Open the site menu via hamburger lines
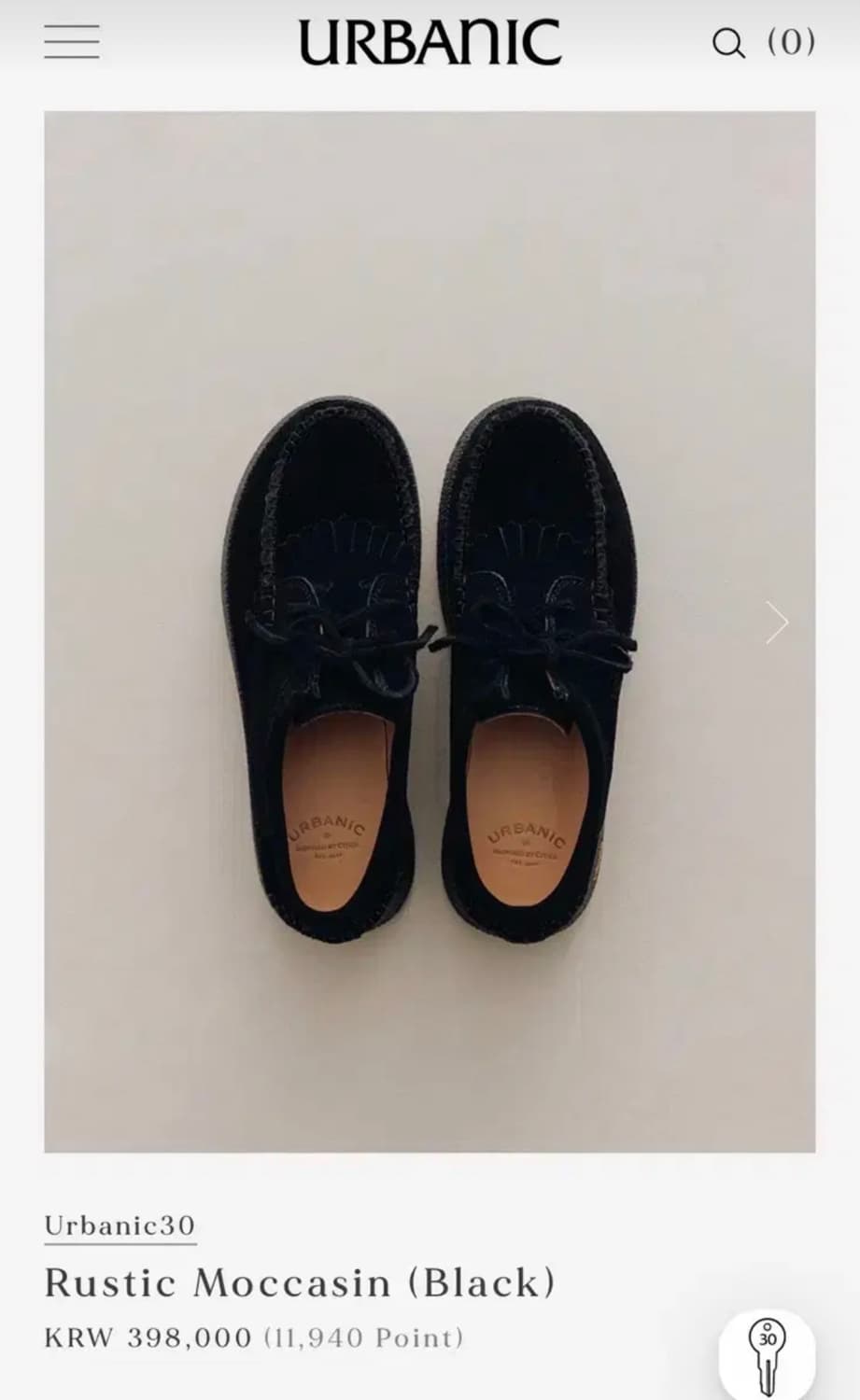860x1400 pixels. coord(69,41)
